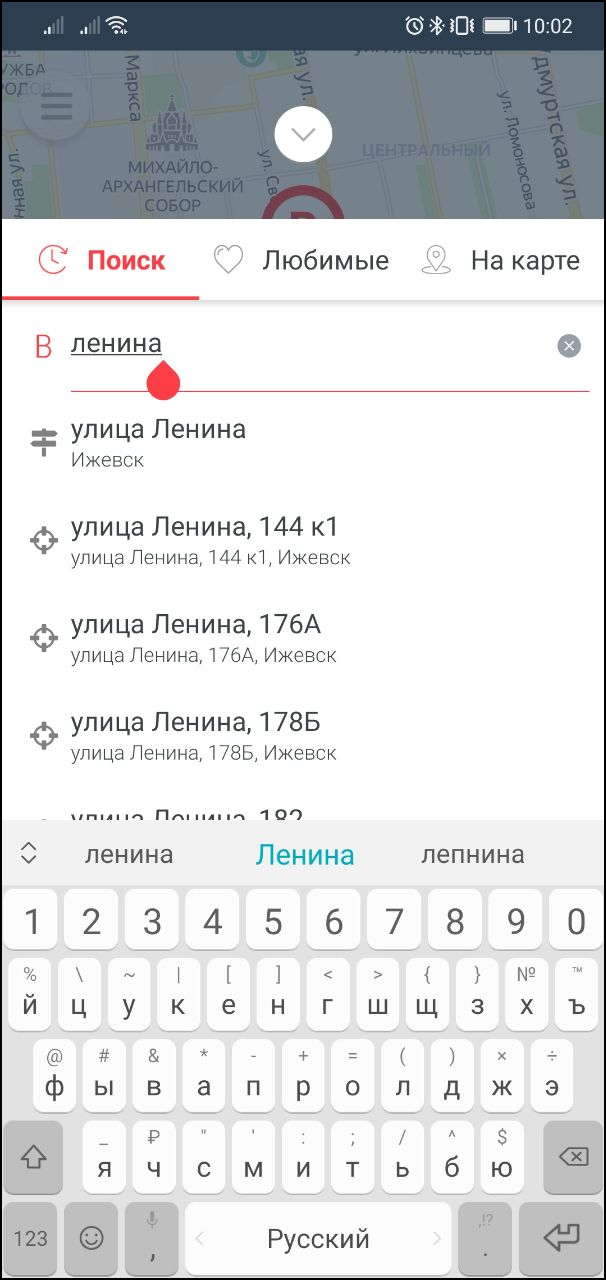Screen dimensions: 606x1280
Task: Clear the typed destination text
Action: (569, 346)
